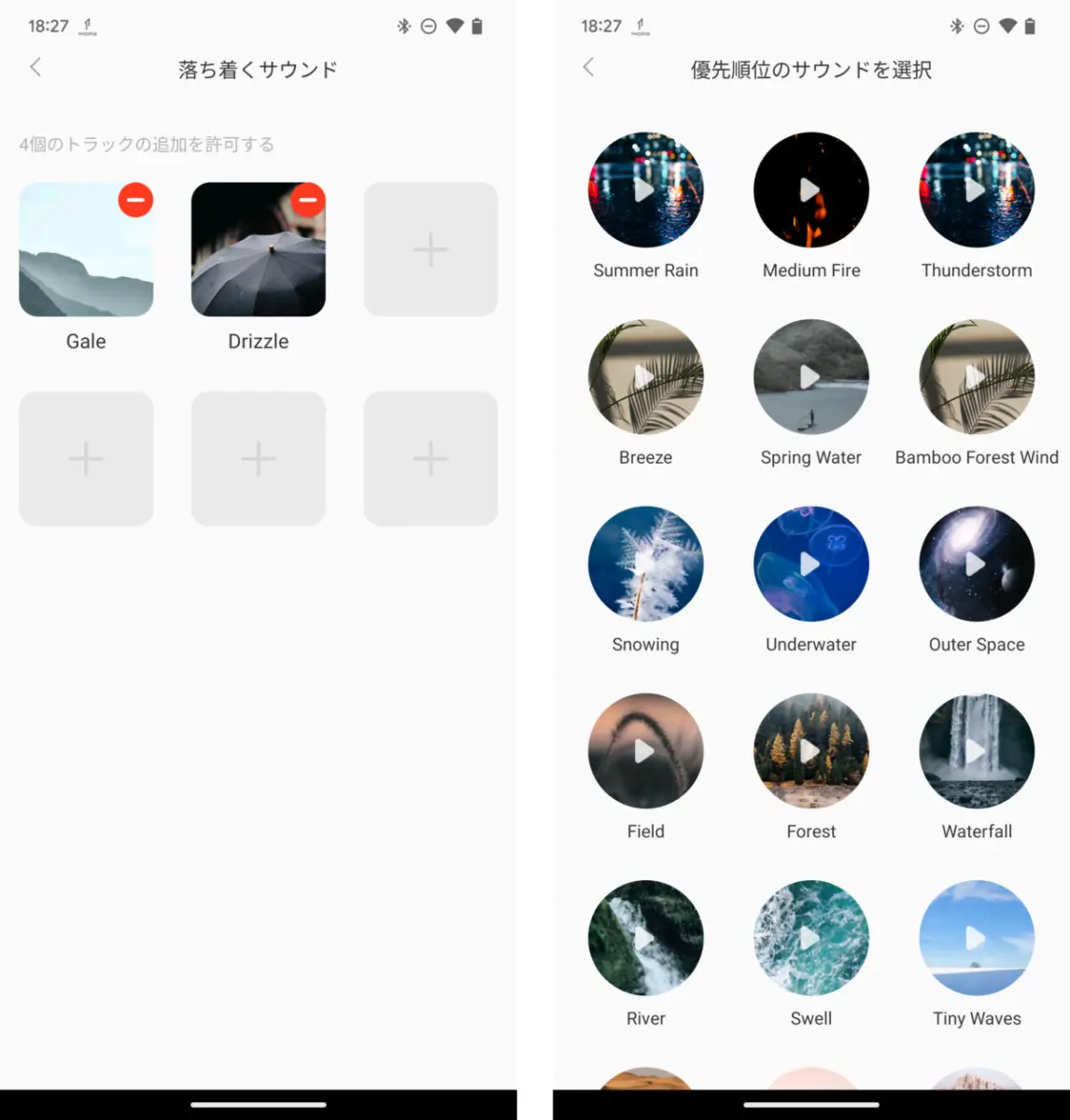The width and height of the screenshot is (1070, 1120).
Task: Remove the Drizzle track
Action: (x=308, y=199)
